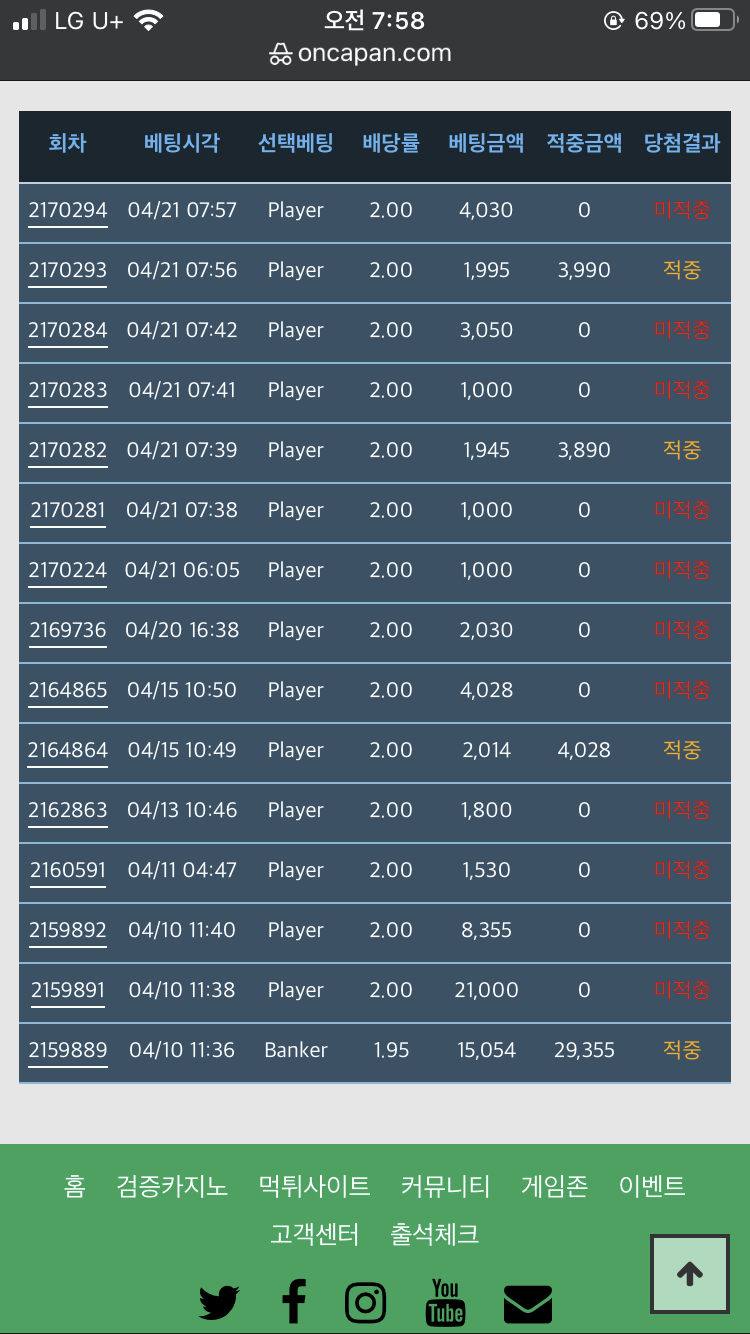Go to 홈 in footer menu
Screen dimensions: 750x1334
coord(74,1187)
